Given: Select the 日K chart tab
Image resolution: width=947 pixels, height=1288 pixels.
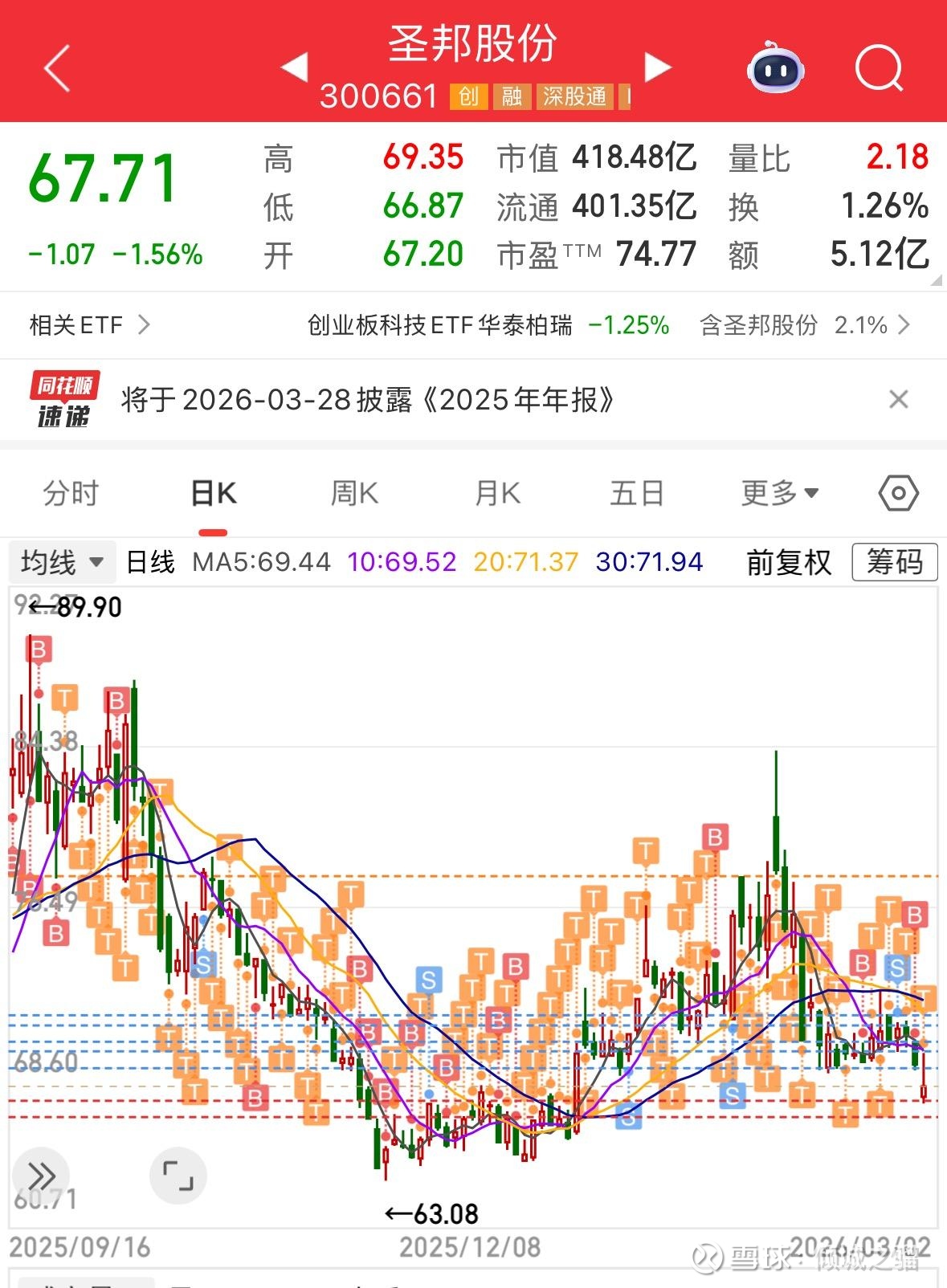Looking at the screenshot, I should 213,493.
